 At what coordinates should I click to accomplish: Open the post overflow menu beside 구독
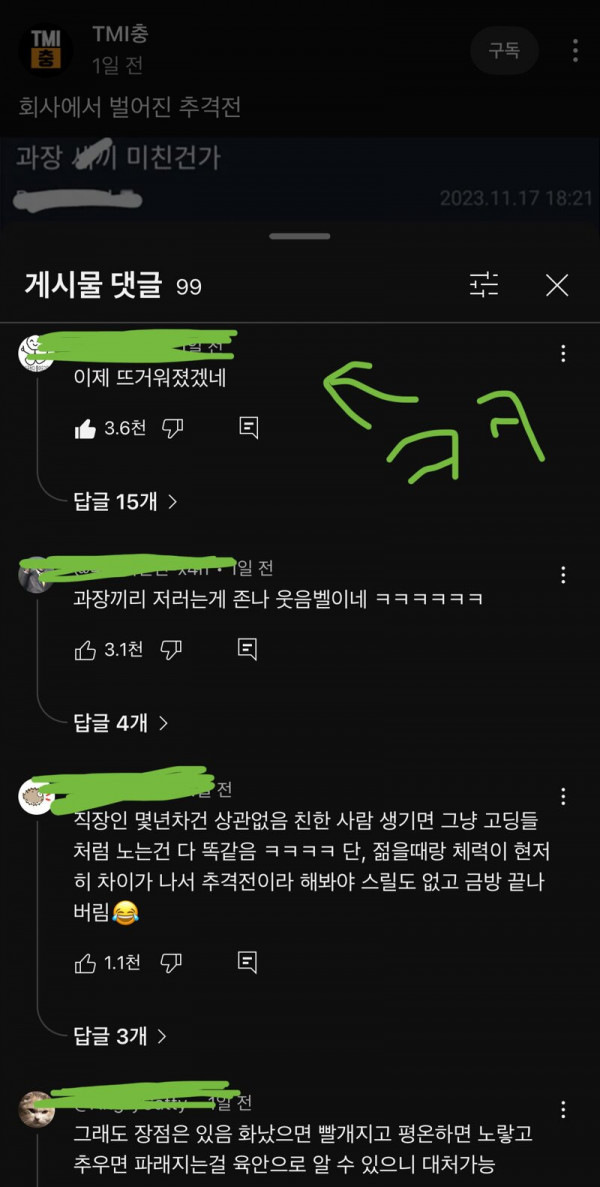point(575,50)
